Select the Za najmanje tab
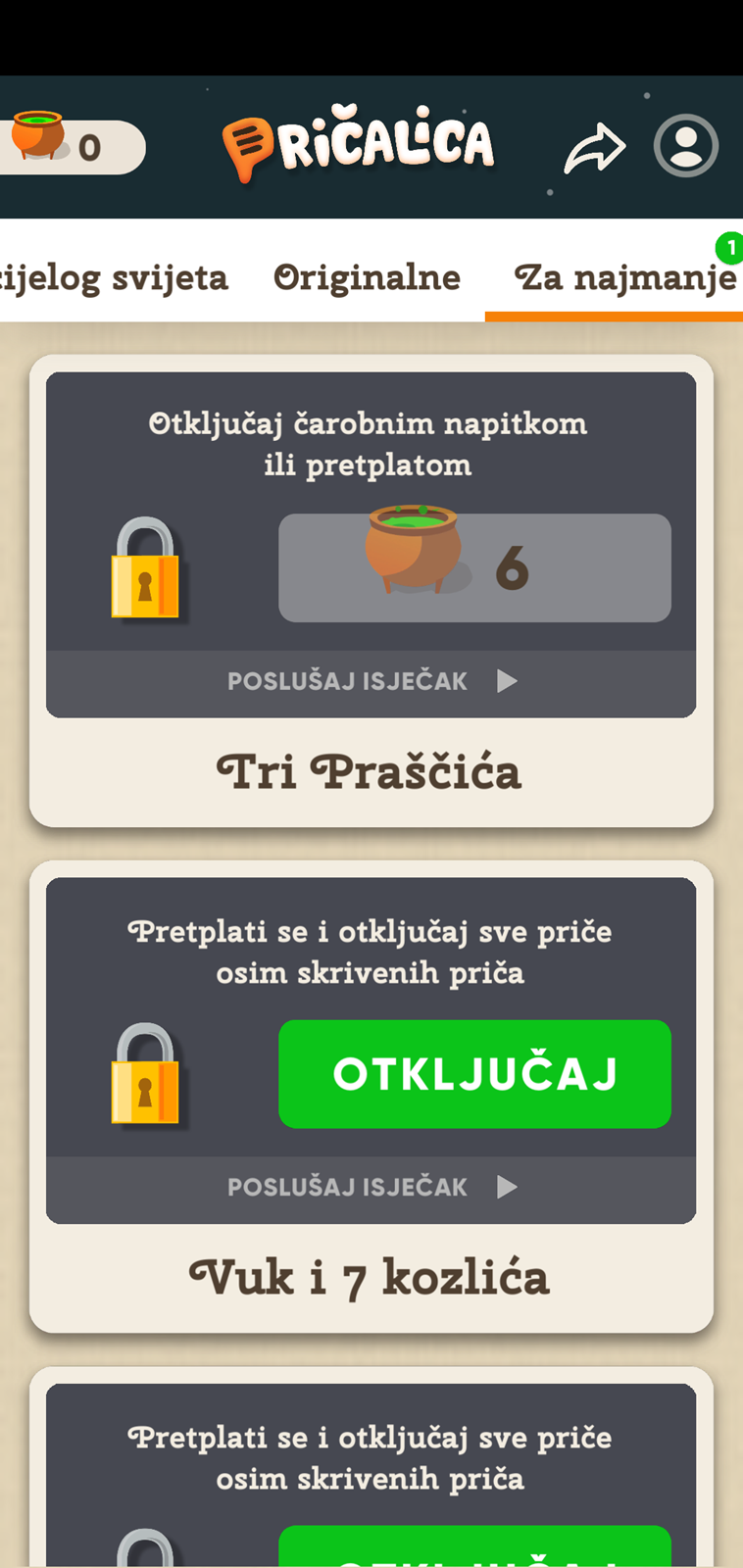Viewport: 743px width, 1568px height. tap(625, 277)
